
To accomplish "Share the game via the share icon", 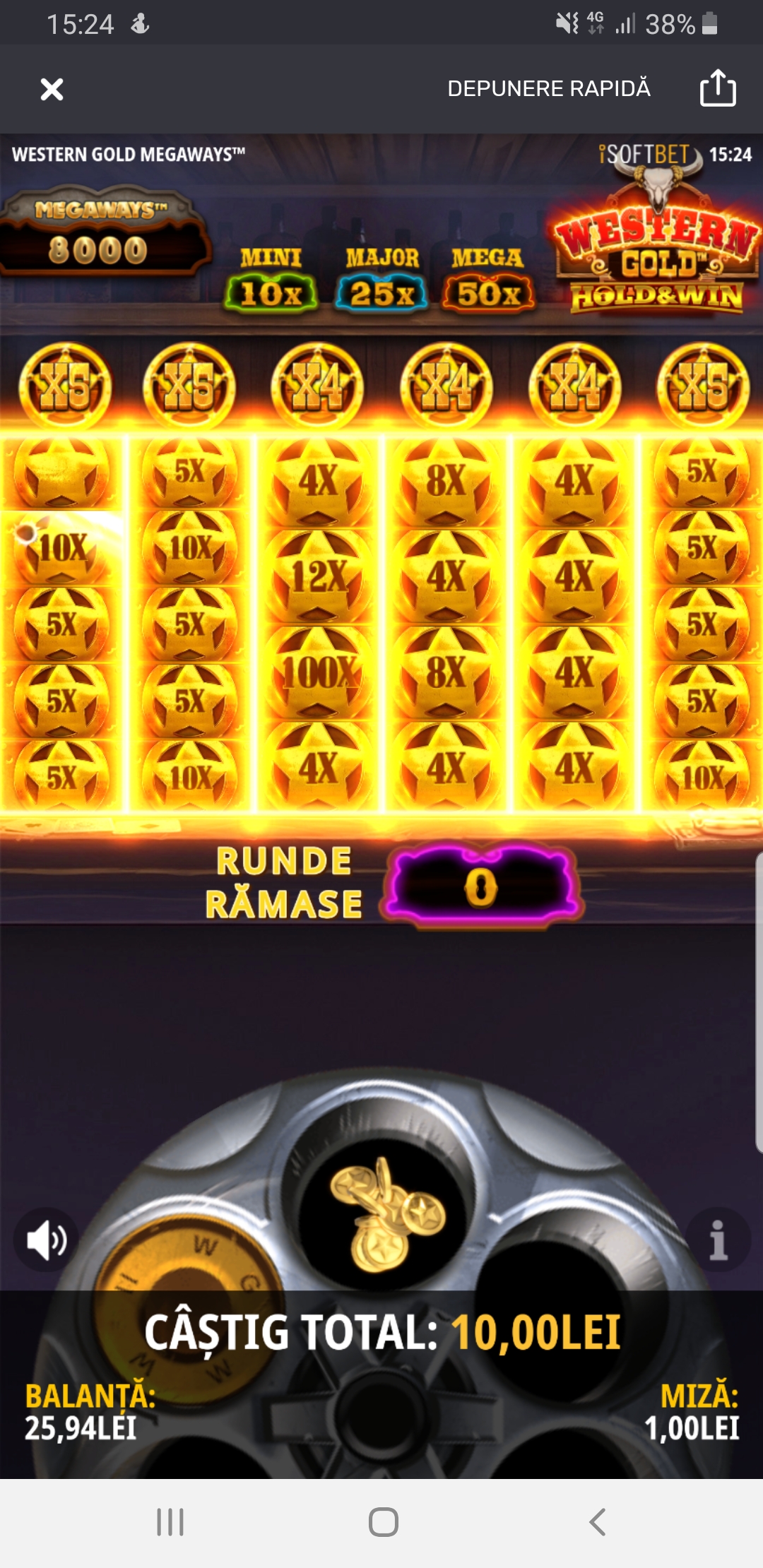I will [718, 88].
